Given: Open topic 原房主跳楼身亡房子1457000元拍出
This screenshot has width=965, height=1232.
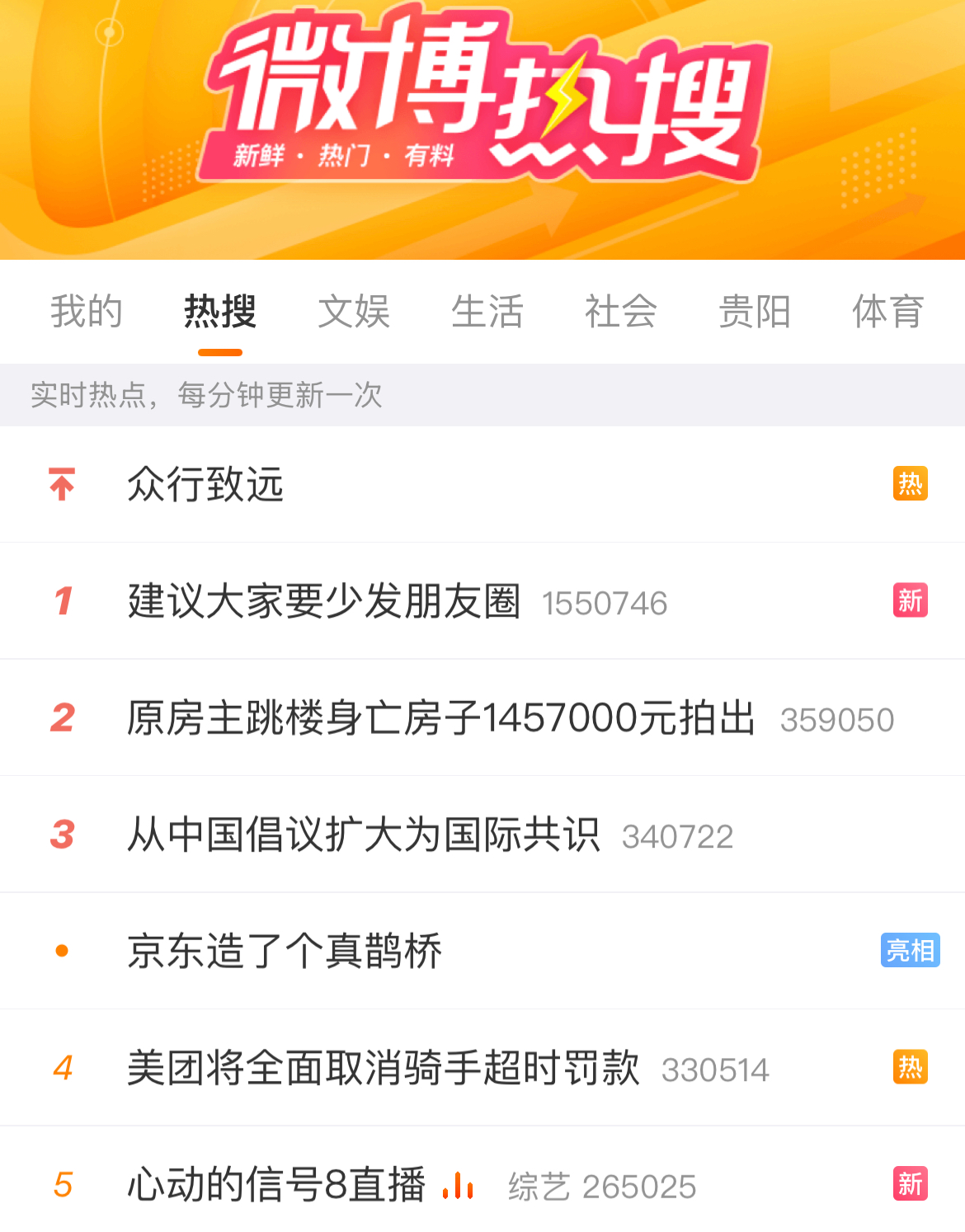Looking at the screenshot, I should point(440,718).
